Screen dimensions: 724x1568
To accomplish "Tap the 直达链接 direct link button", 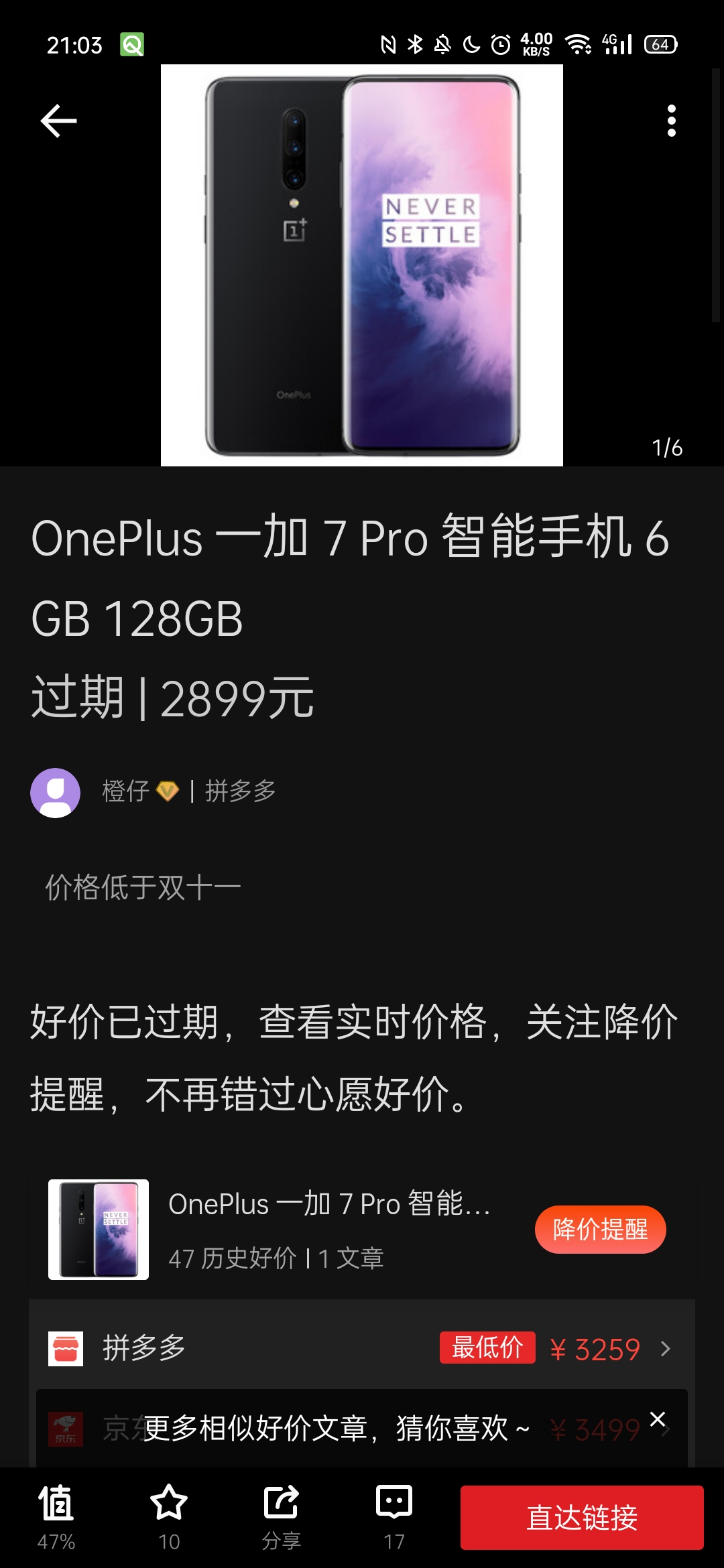I will click(x=582, y=1517).
